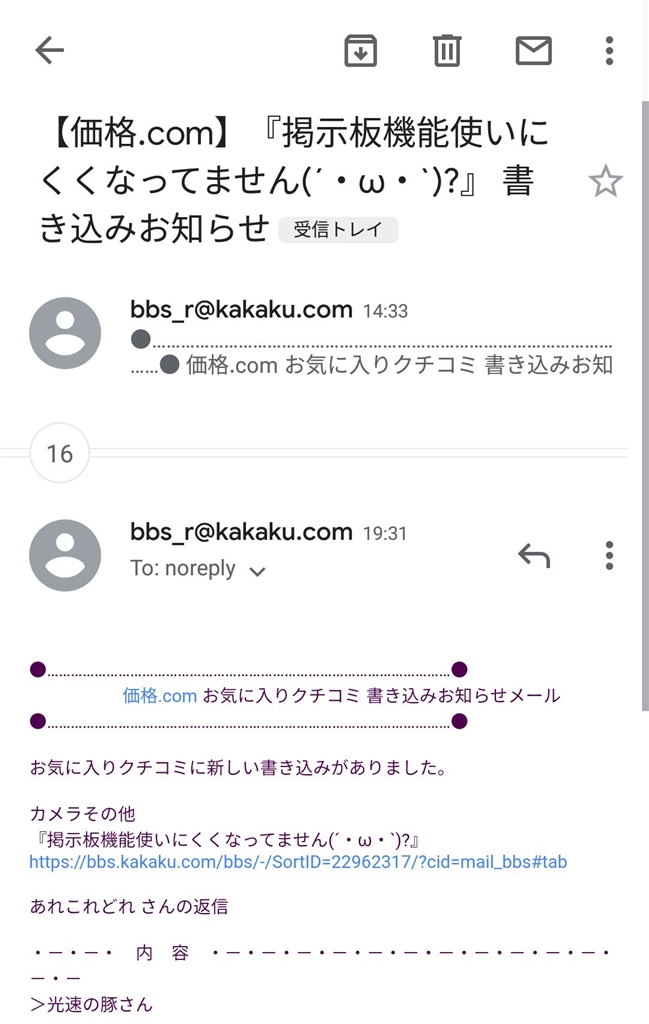Open the collapsed 14:33 message
The width and height of the screenshot is (649, 1024).
pos(370,338)
